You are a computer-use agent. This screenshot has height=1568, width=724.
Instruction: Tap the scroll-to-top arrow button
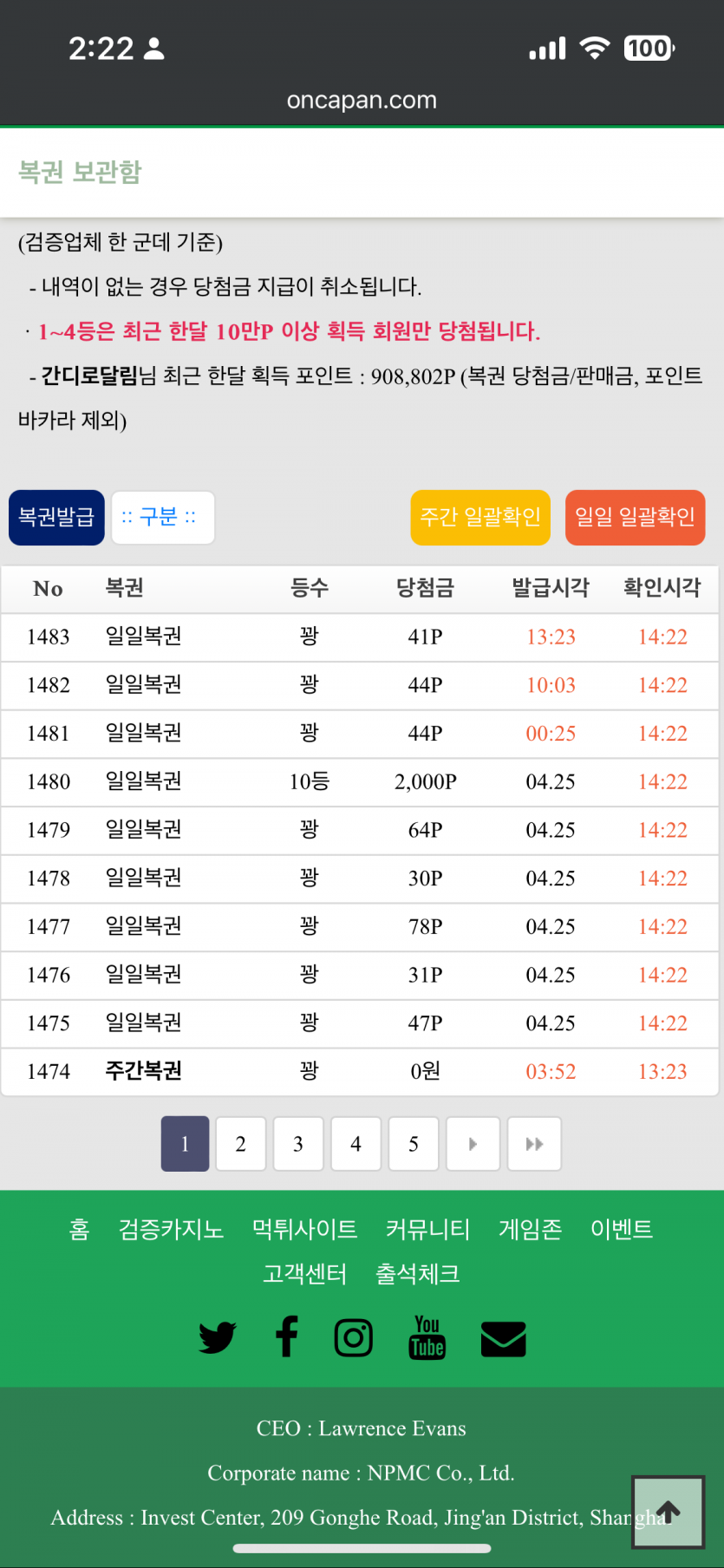[x=668, y=1512]
